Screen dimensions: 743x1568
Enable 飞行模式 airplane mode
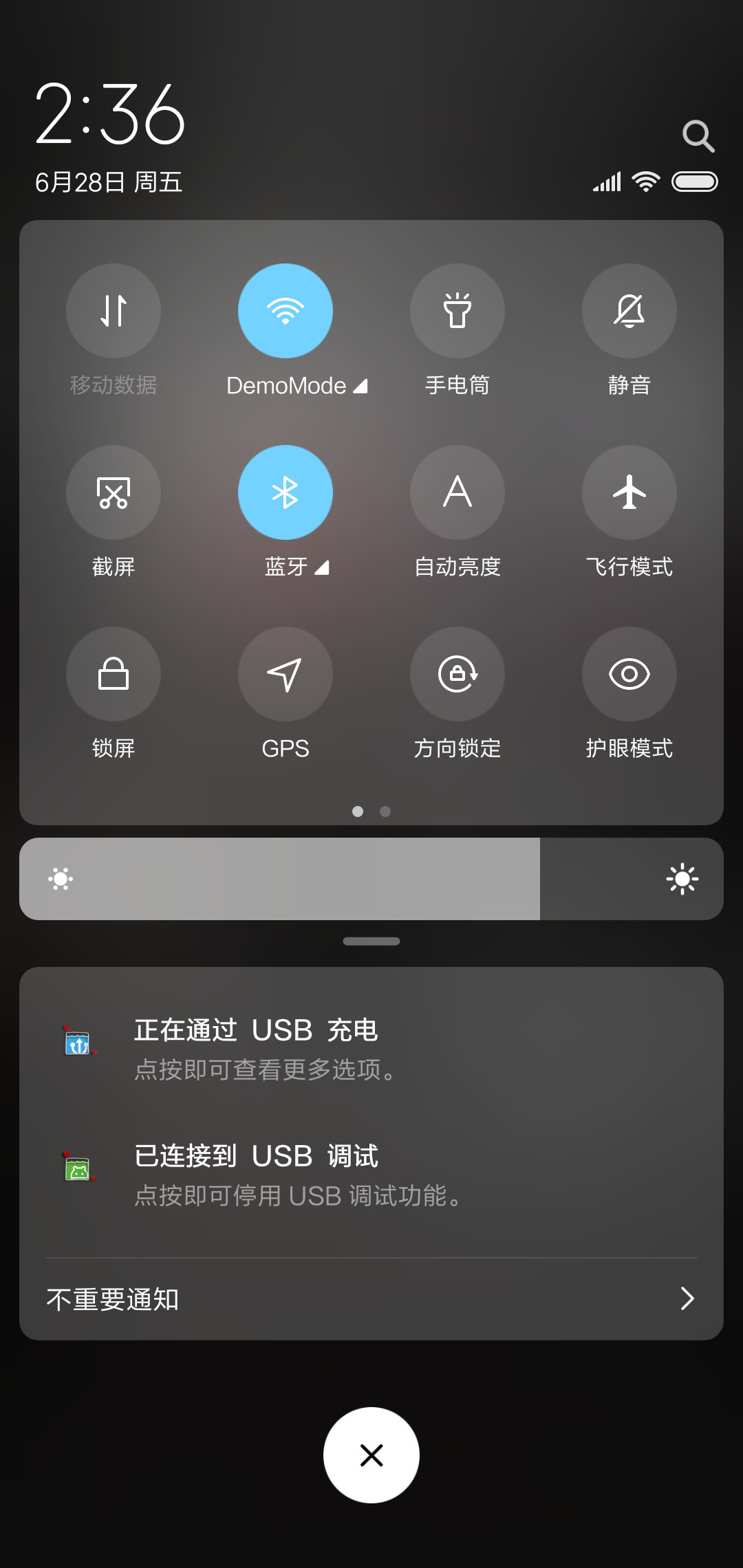click(629, 492)
